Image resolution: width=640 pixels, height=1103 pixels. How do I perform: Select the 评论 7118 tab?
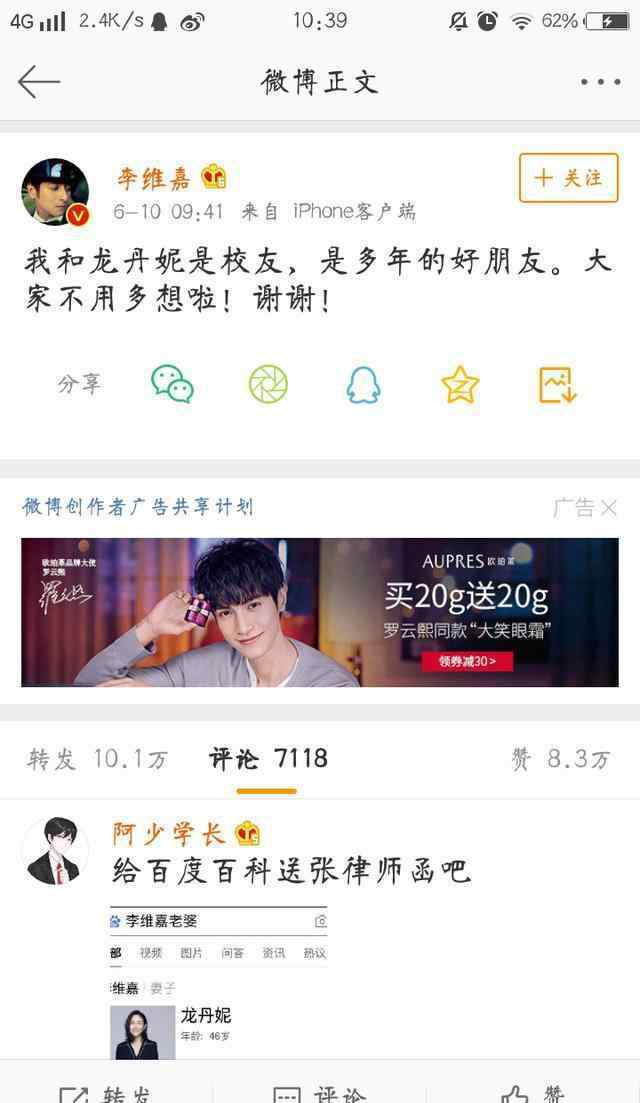pyautogui.click(x=268, y=759)
